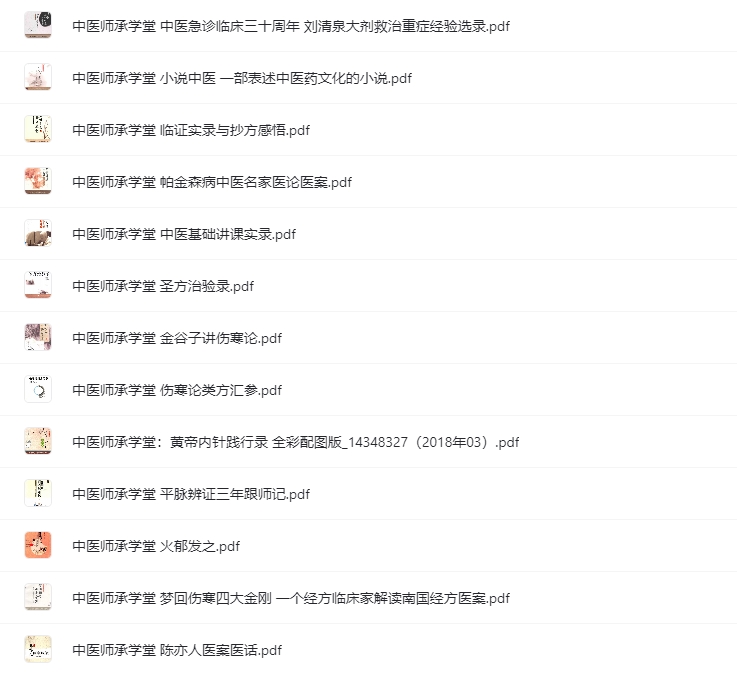Open 平脉辨证三年跟师记 PDF

coord(191,494)
